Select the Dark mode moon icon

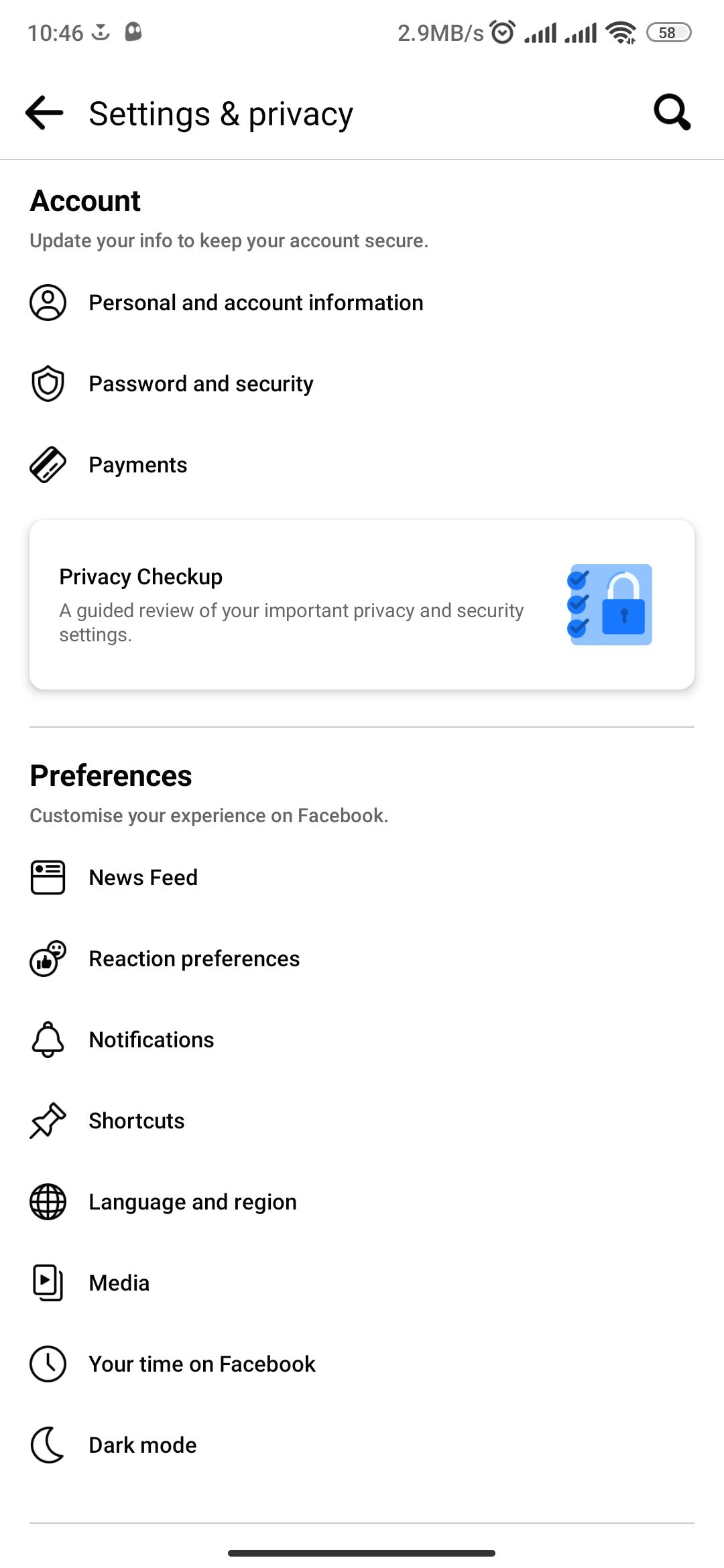(47, 1444)
